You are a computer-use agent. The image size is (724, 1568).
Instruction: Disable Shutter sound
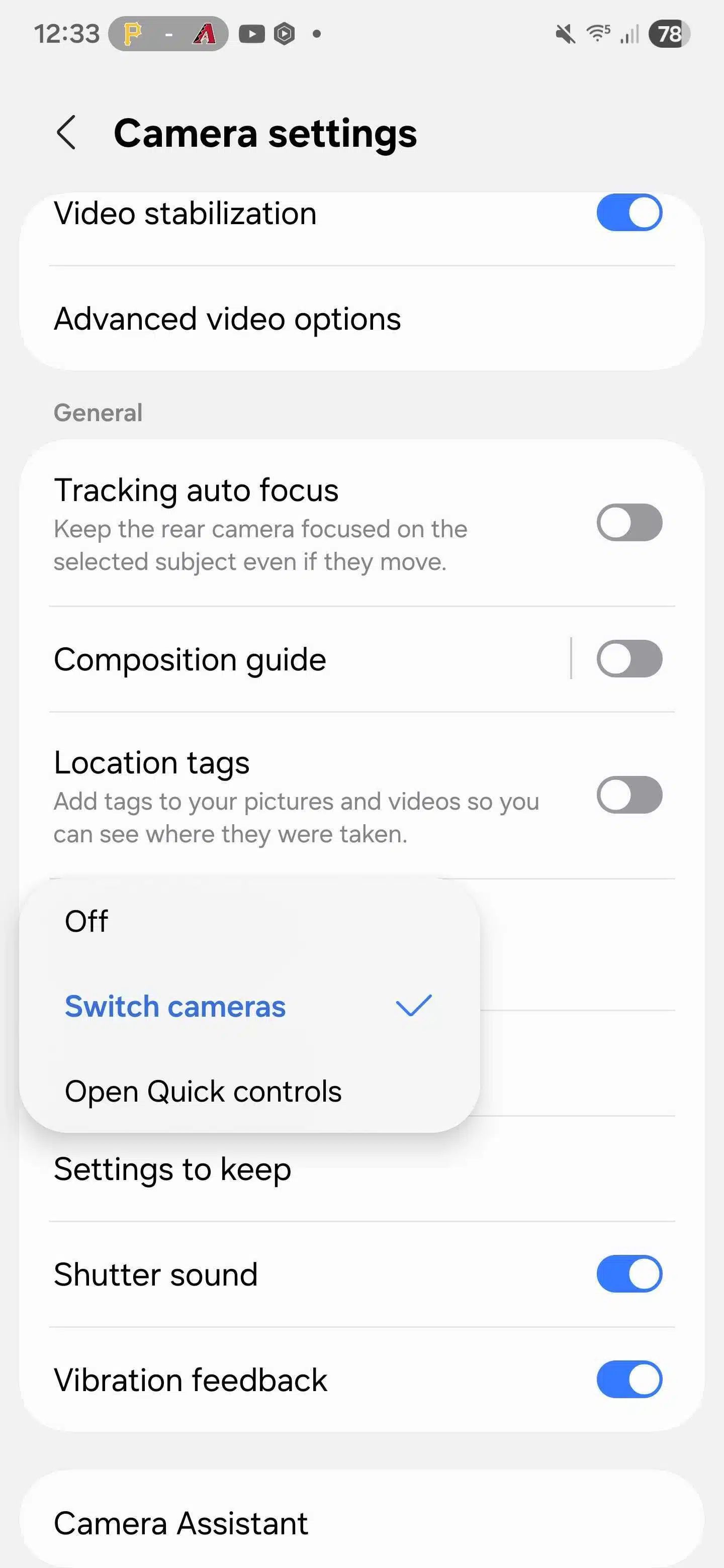[628, 1274]
